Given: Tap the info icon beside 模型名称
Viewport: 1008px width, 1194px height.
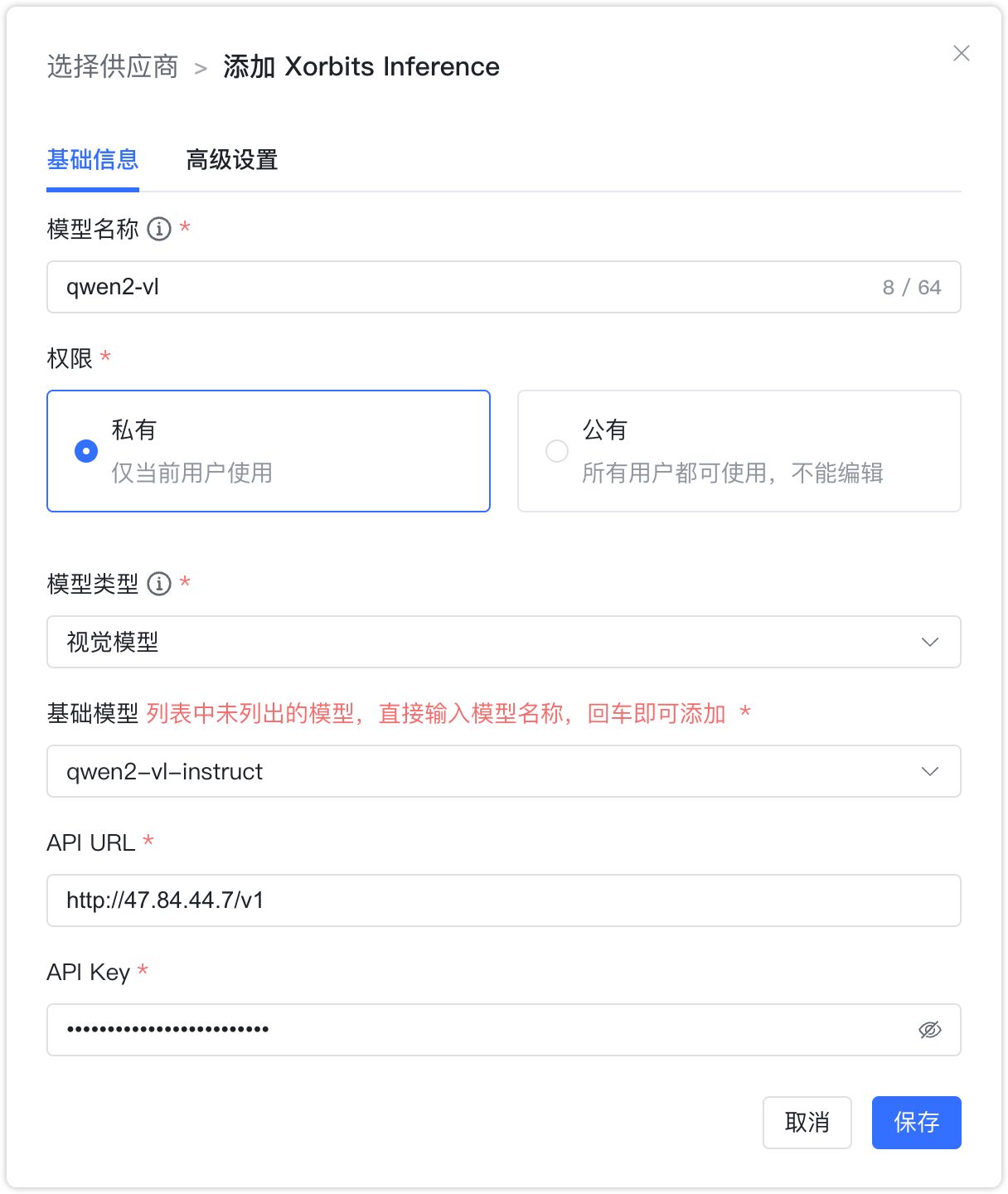Looking at the screenshot, I should coord(159,229).
